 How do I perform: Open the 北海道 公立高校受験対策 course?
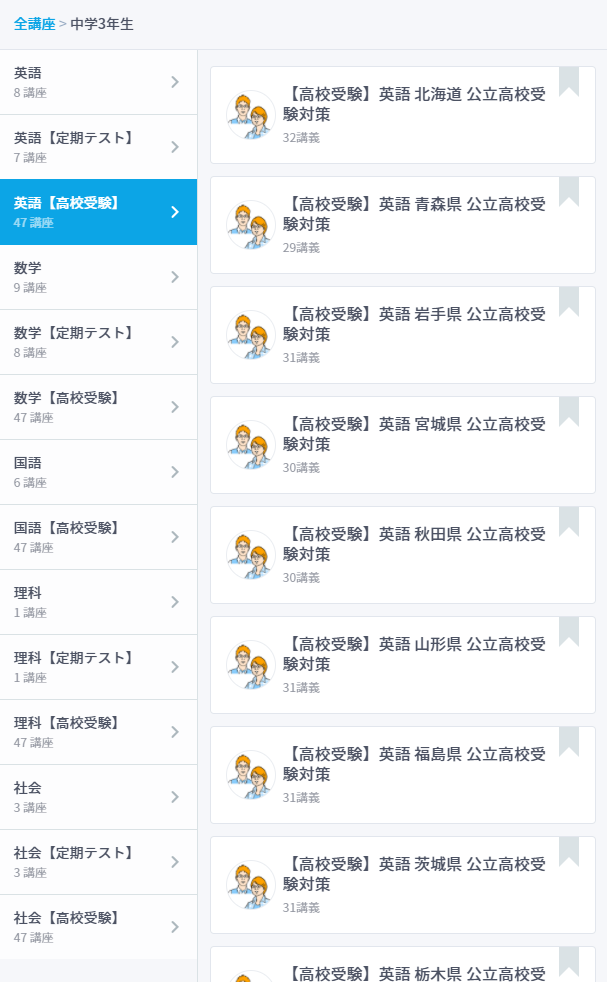[403, 115]
